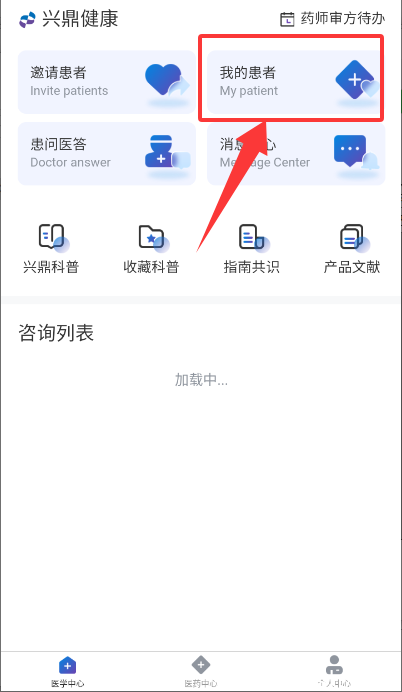Open 指南共识

point(251,249)
